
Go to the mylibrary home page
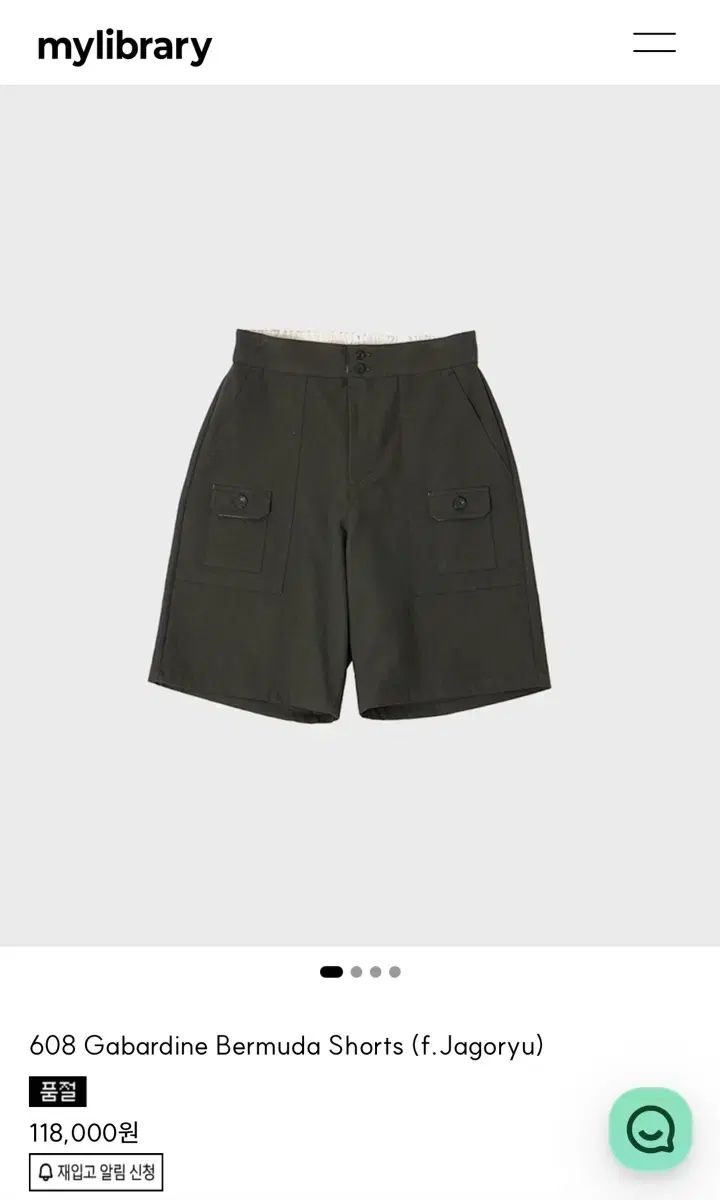[125, 46]
